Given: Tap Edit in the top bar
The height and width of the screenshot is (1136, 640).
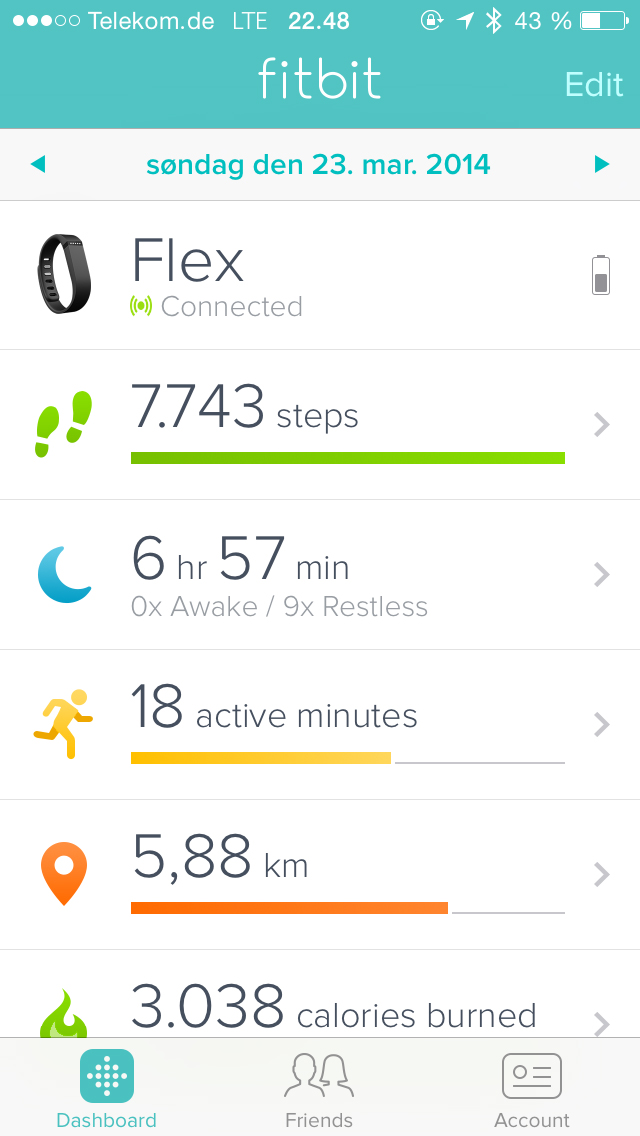Looking at the screenshot, I should click(594, 85).
